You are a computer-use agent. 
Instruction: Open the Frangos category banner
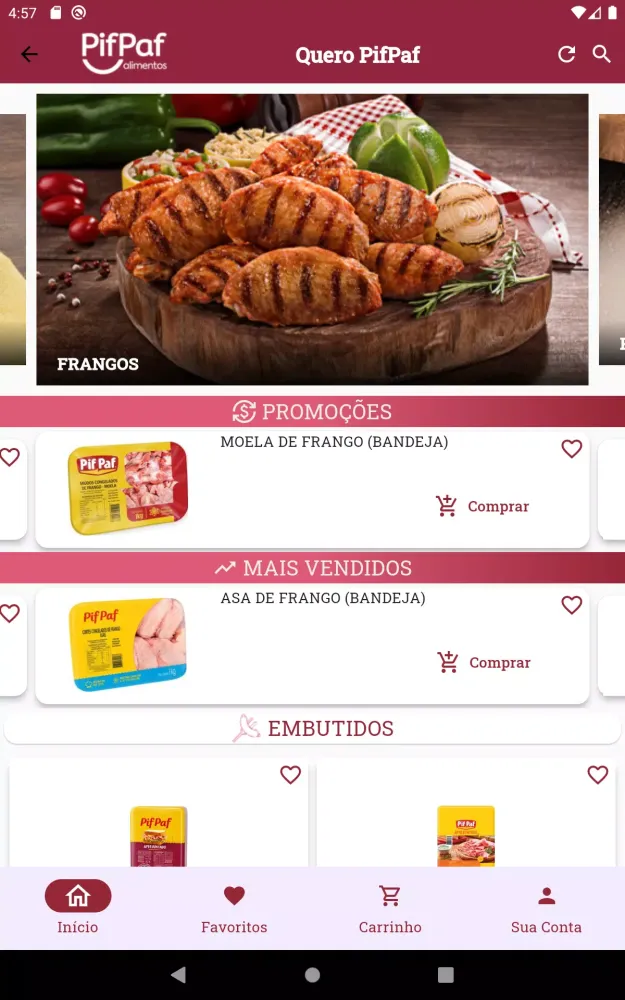point(312,240)
